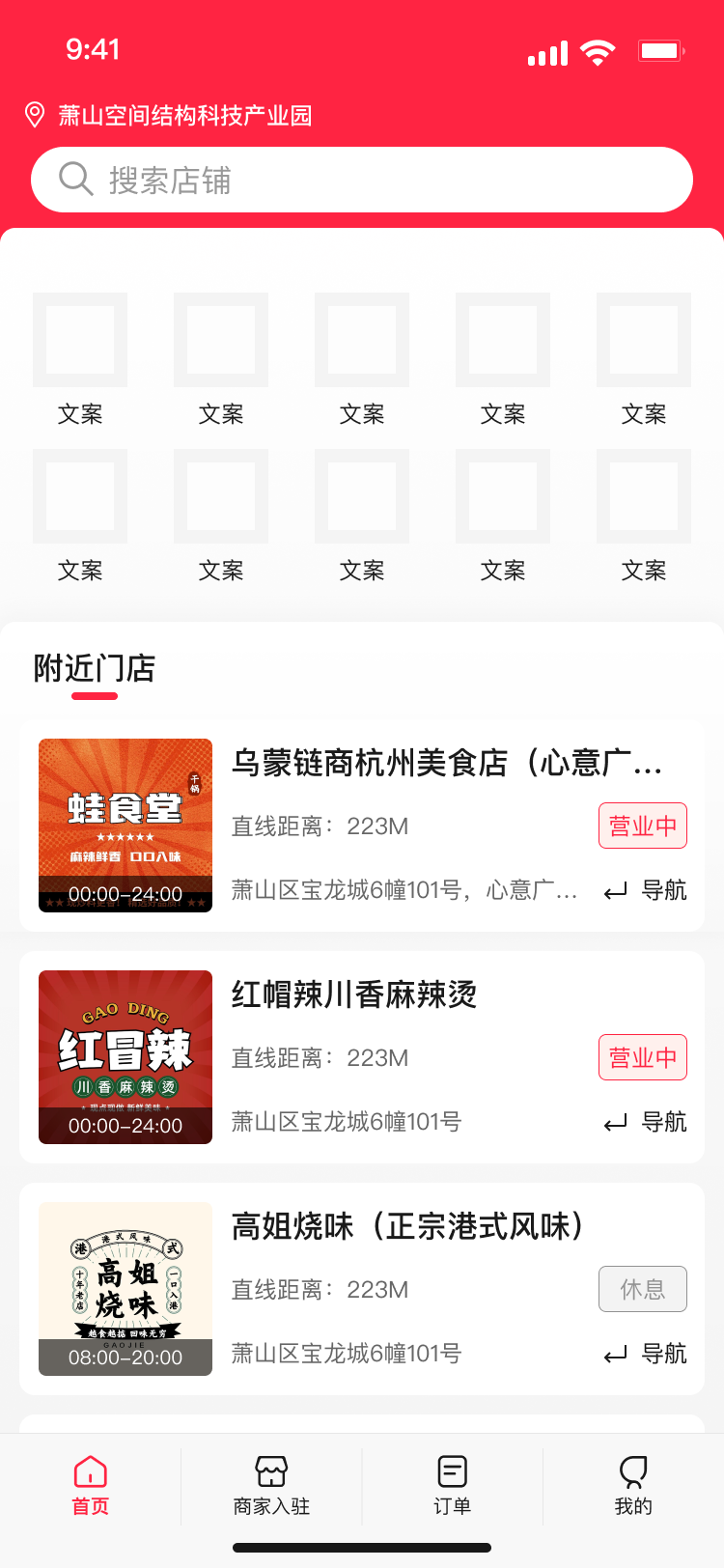
Task: Switch to the 首页 tab
Action: click(91, 1485)
